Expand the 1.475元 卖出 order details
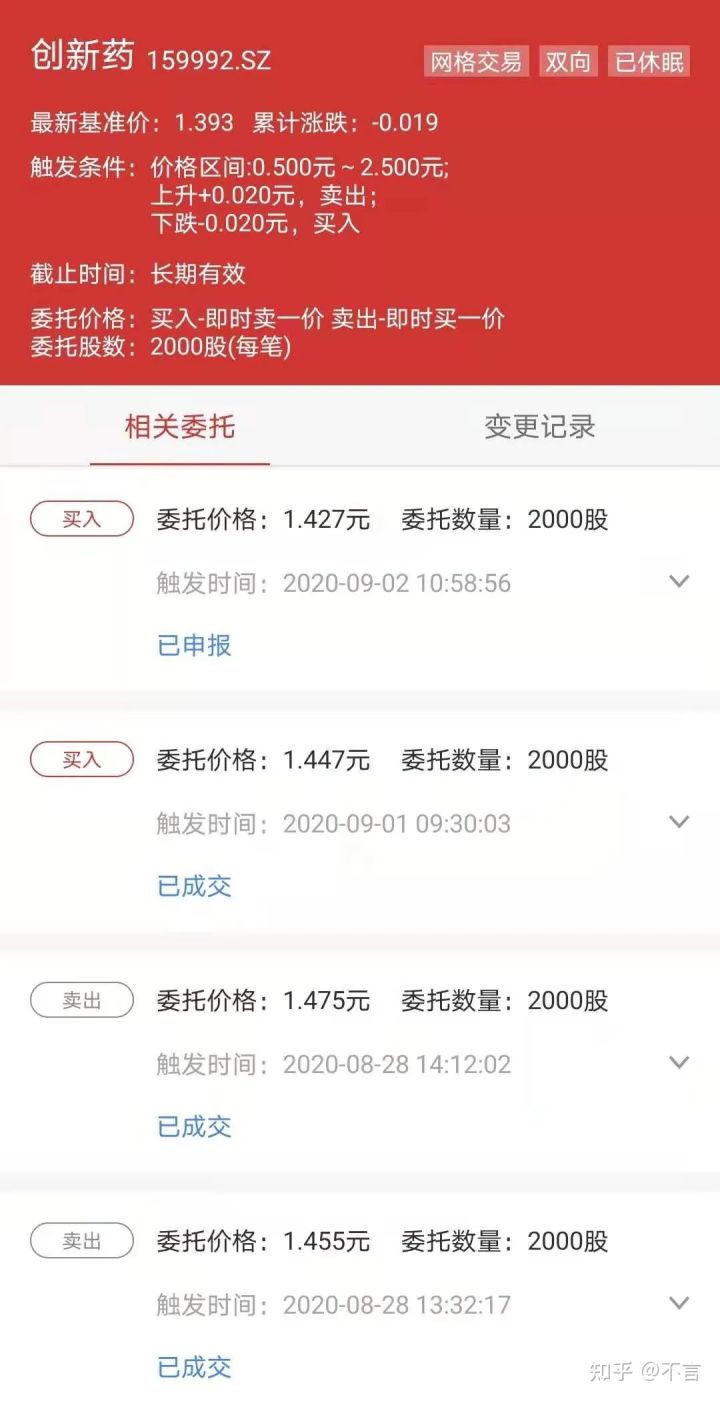720x1401 pixels. pyautogui.click(x=679, y=1062)
